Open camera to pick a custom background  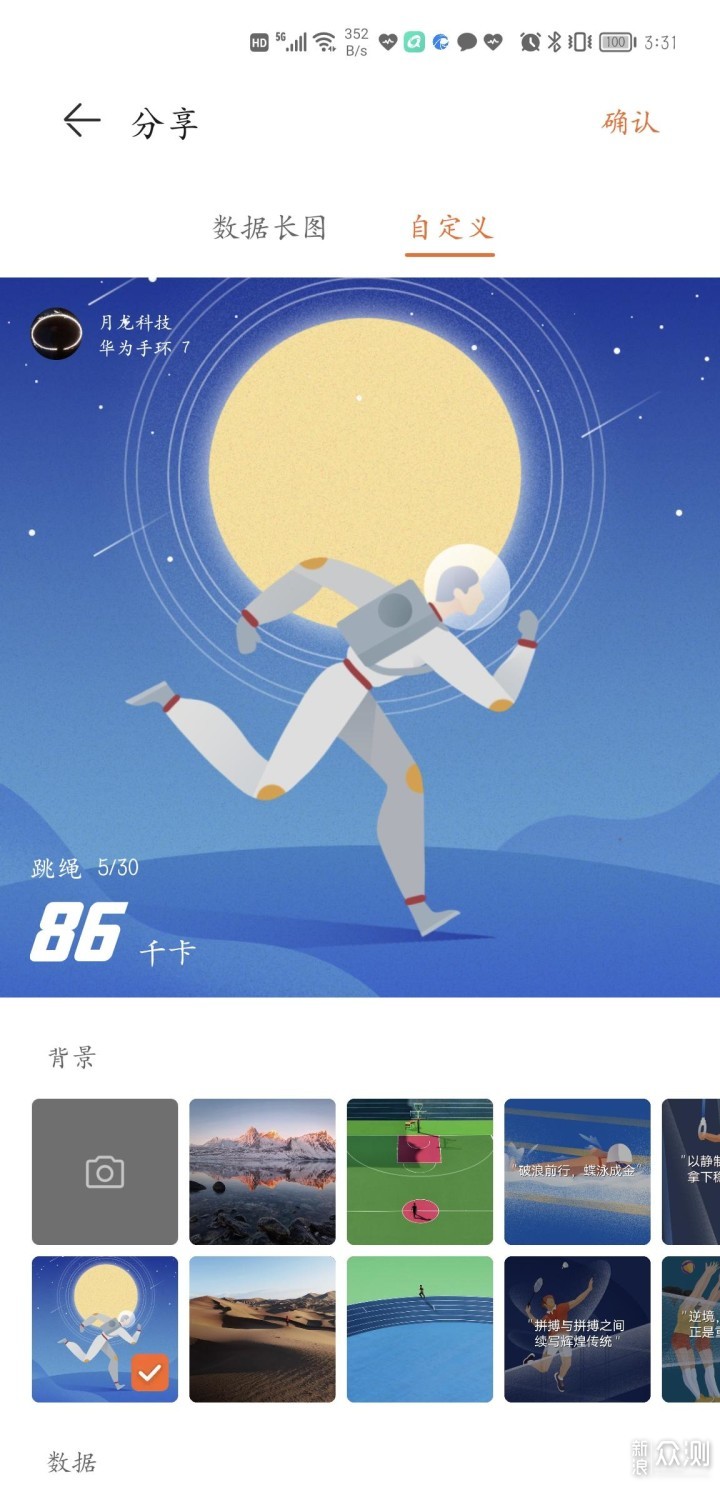point(105,1172)
